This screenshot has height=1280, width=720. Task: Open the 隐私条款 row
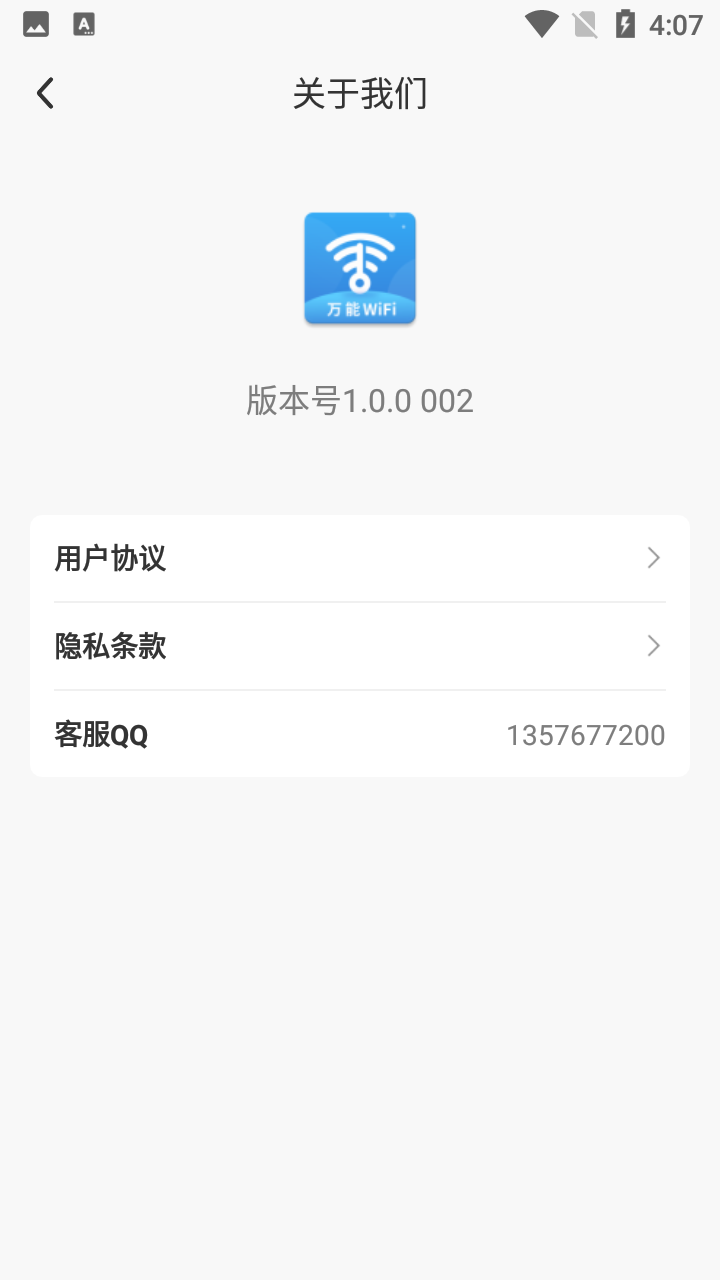(360, 646)
